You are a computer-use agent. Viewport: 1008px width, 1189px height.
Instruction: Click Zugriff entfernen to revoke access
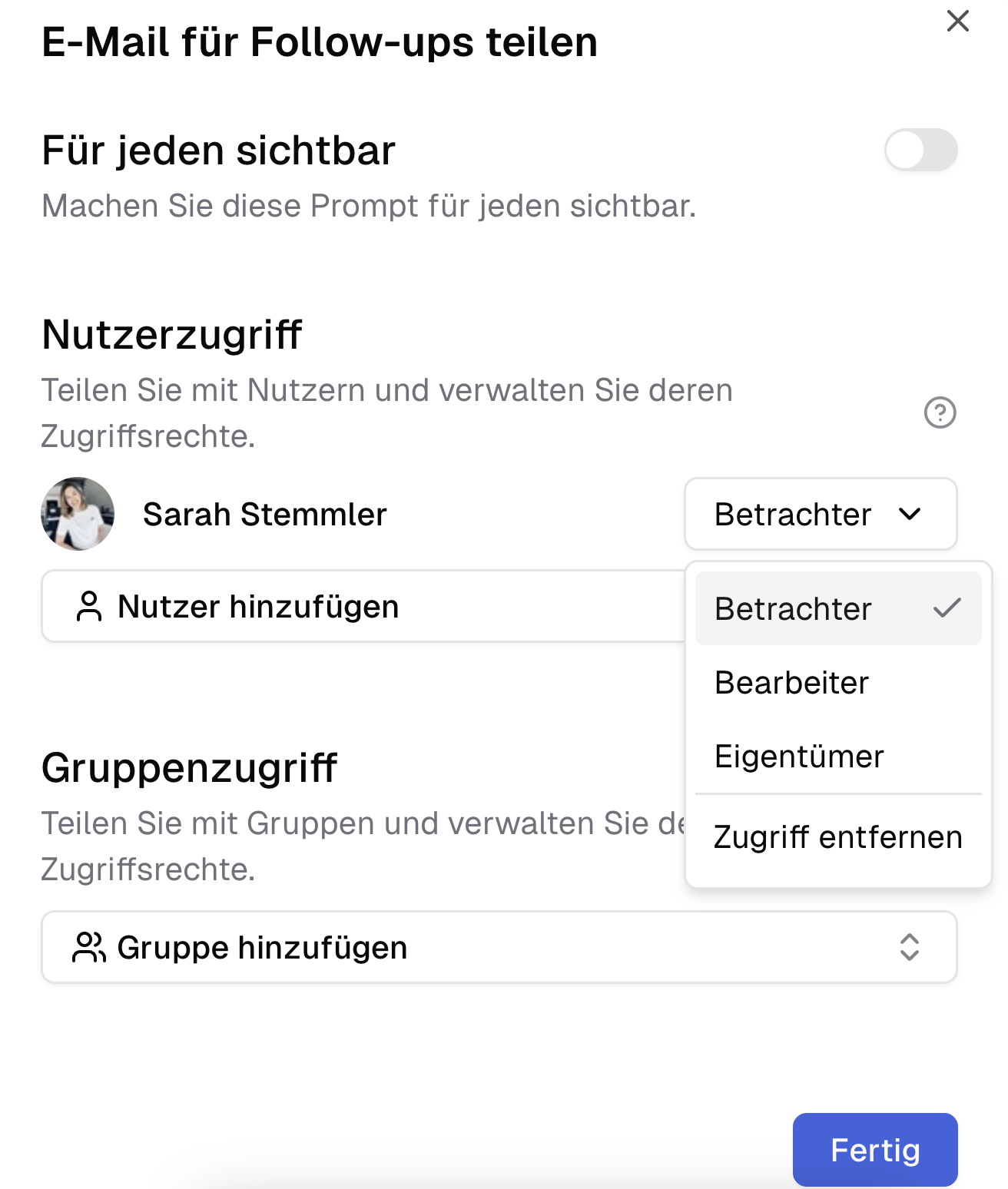coord(837,837)
